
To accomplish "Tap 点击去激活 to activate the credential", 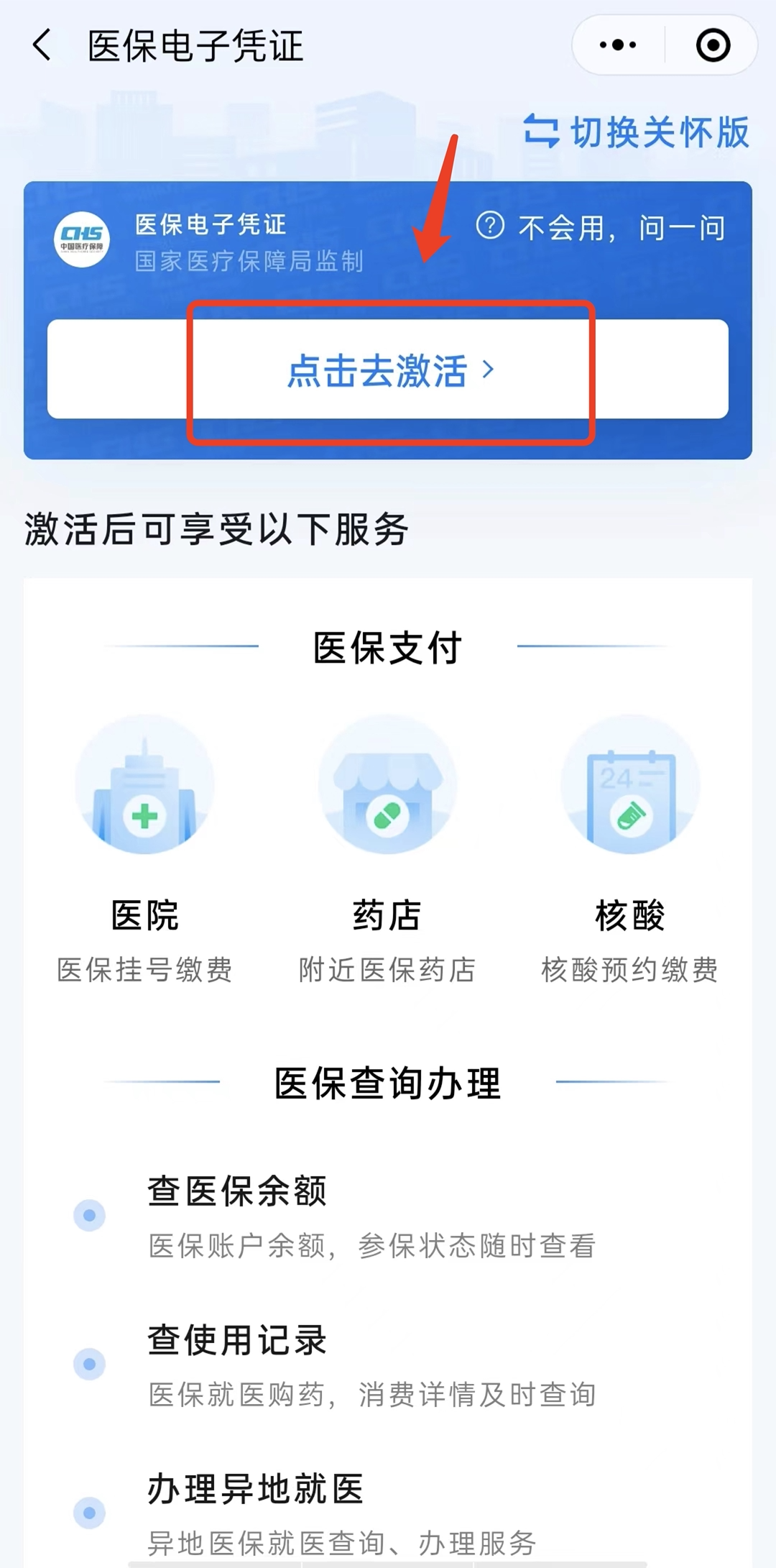I will [388, 370].
